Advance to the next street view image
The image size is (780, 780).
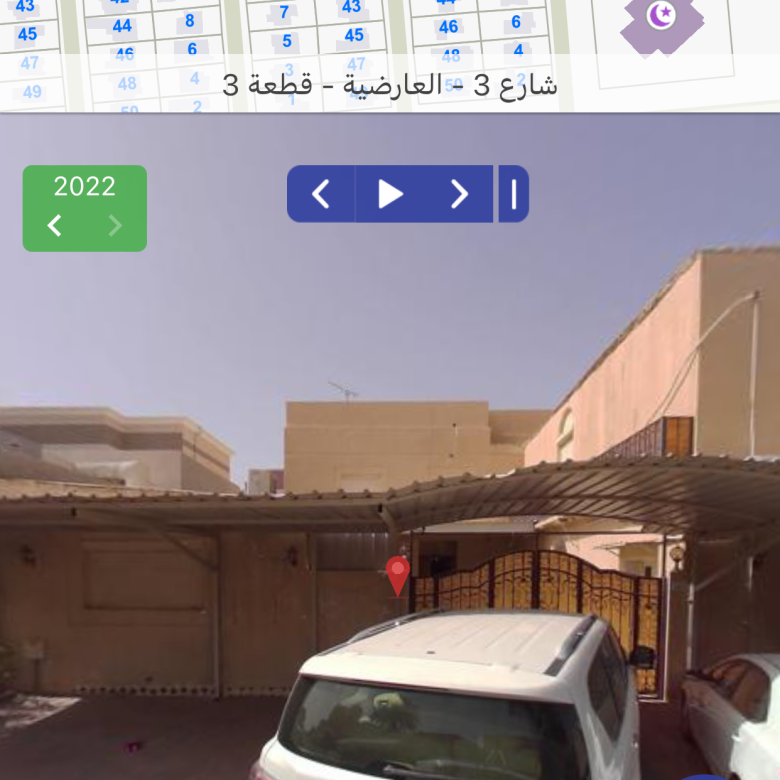[459, 194]
